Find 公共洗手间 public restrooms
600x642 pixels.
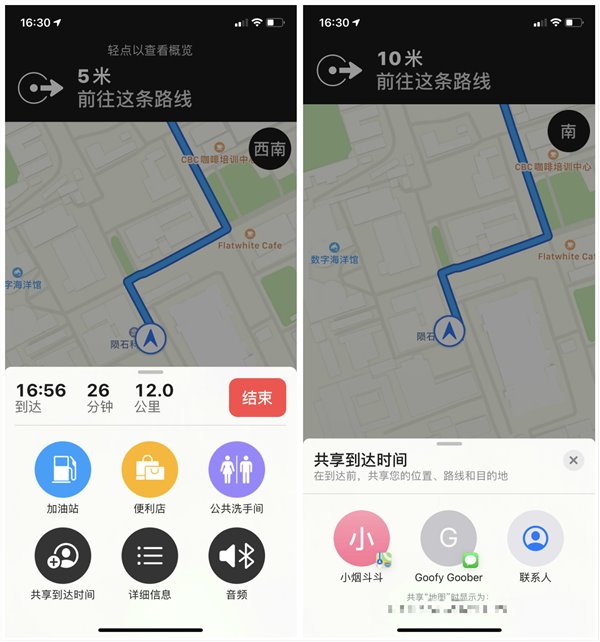click(x=237, y=470)
